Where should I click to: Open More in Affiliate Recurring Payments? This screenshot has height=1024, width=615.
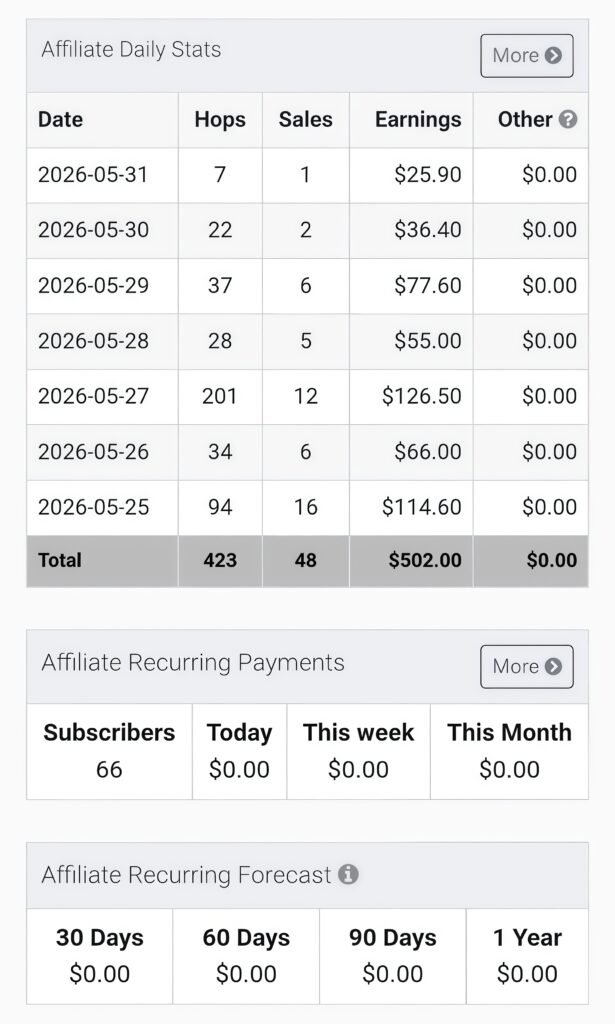coord(527,667)
